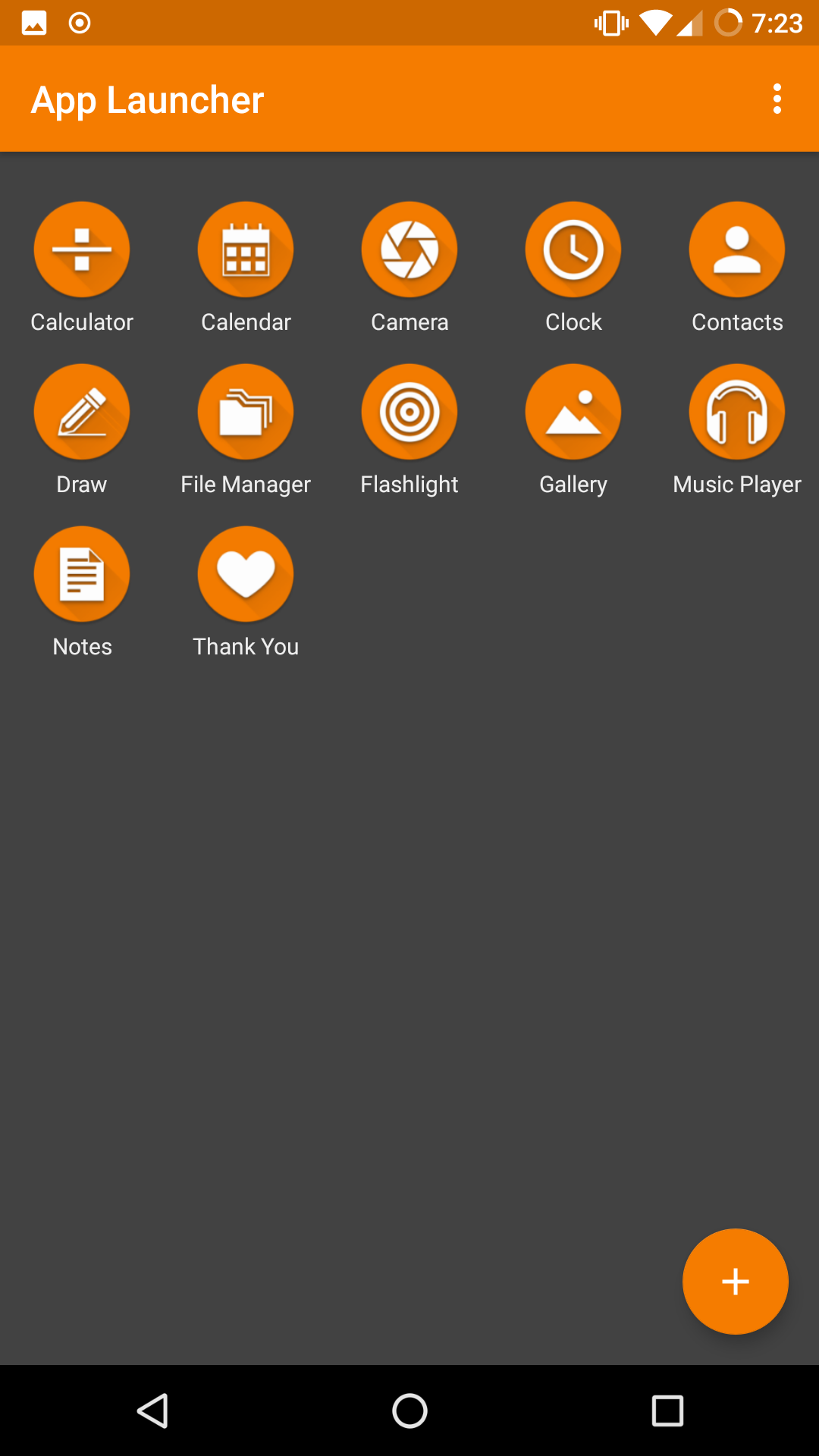
Task: Open the overflow menu in the toolbar
Action: tap(777, 99)
